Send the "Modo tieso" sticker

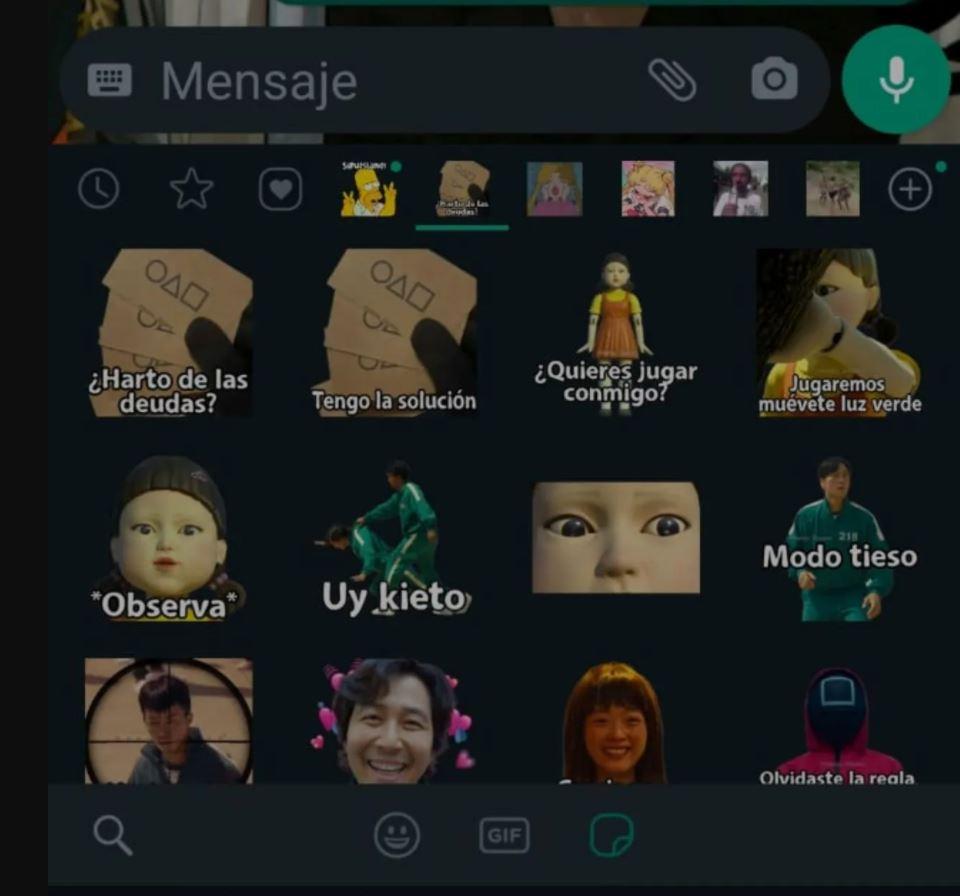coord(838,540)
